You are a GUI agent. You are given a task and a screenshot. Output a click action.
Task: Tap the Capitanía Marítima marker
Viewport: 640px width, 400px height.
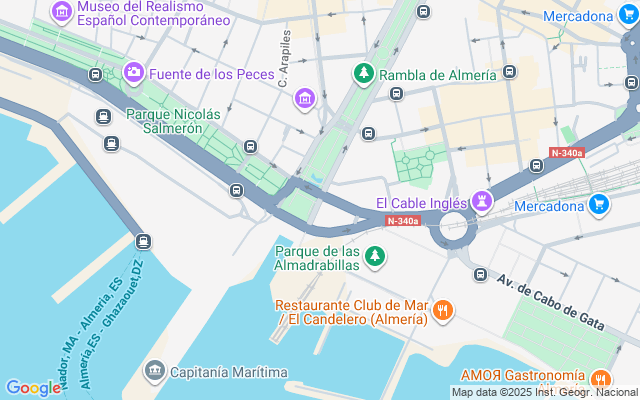[155, 372]
